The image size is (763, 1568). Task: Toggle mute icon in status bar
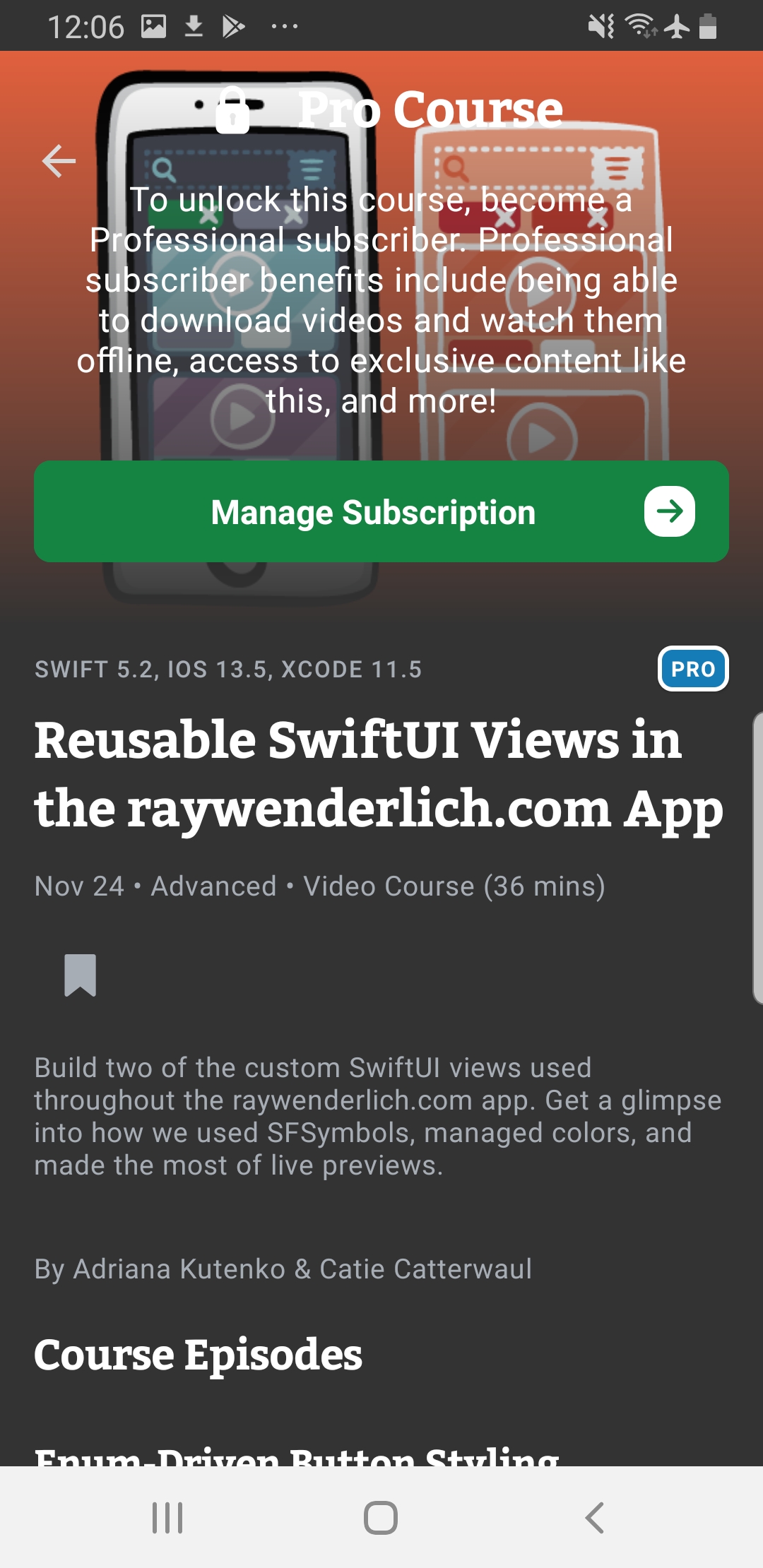click(x=601, y=27)
